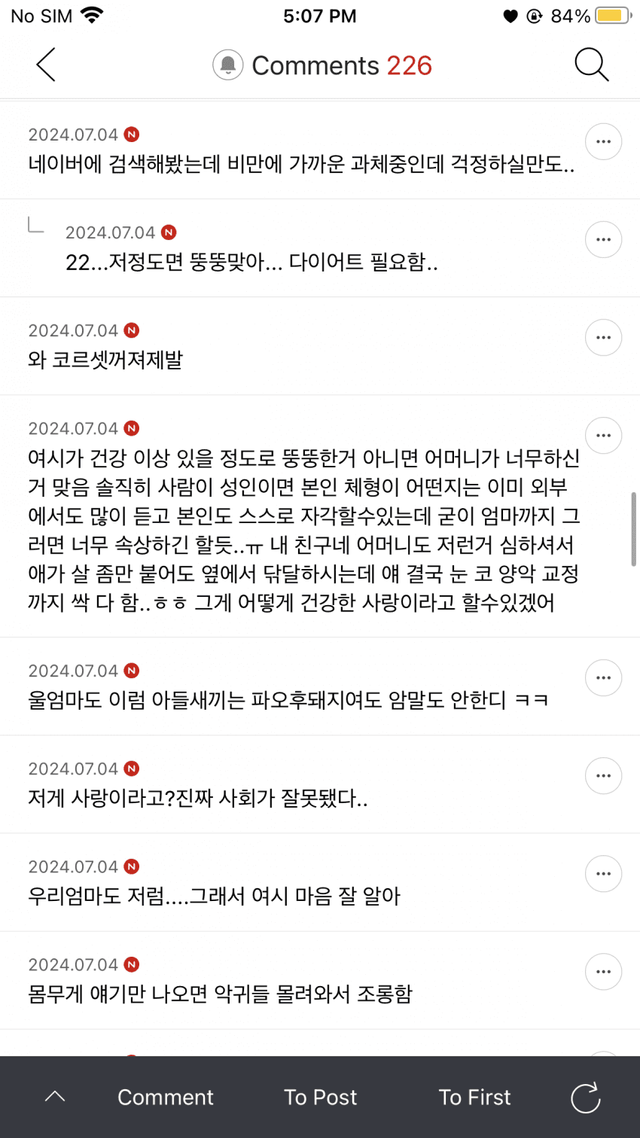
Task: Tap the up chevron in bottom bar
Action: pyautogui.click(x=55, y=1097)
